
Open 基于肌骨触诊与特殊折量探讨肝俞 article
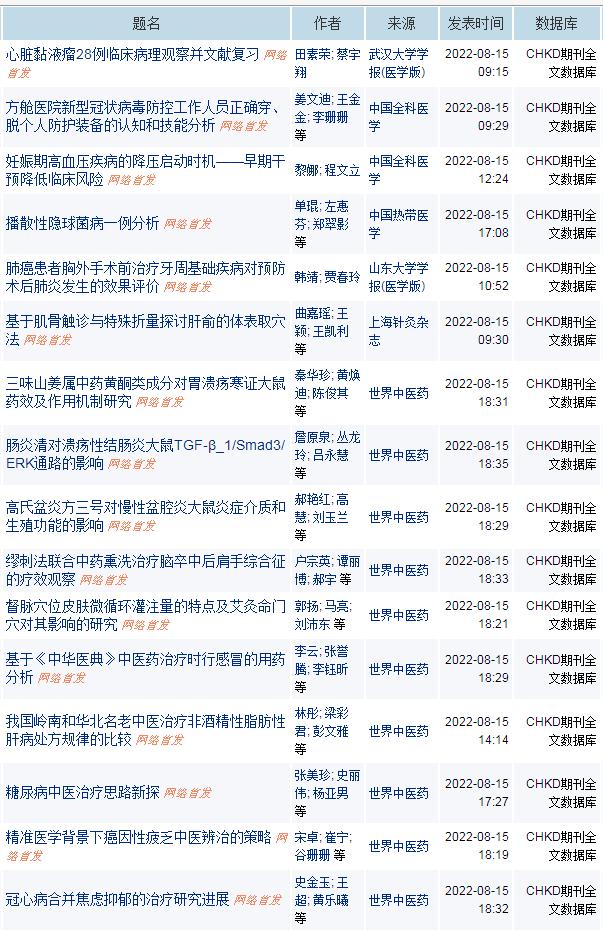[145, 321]
